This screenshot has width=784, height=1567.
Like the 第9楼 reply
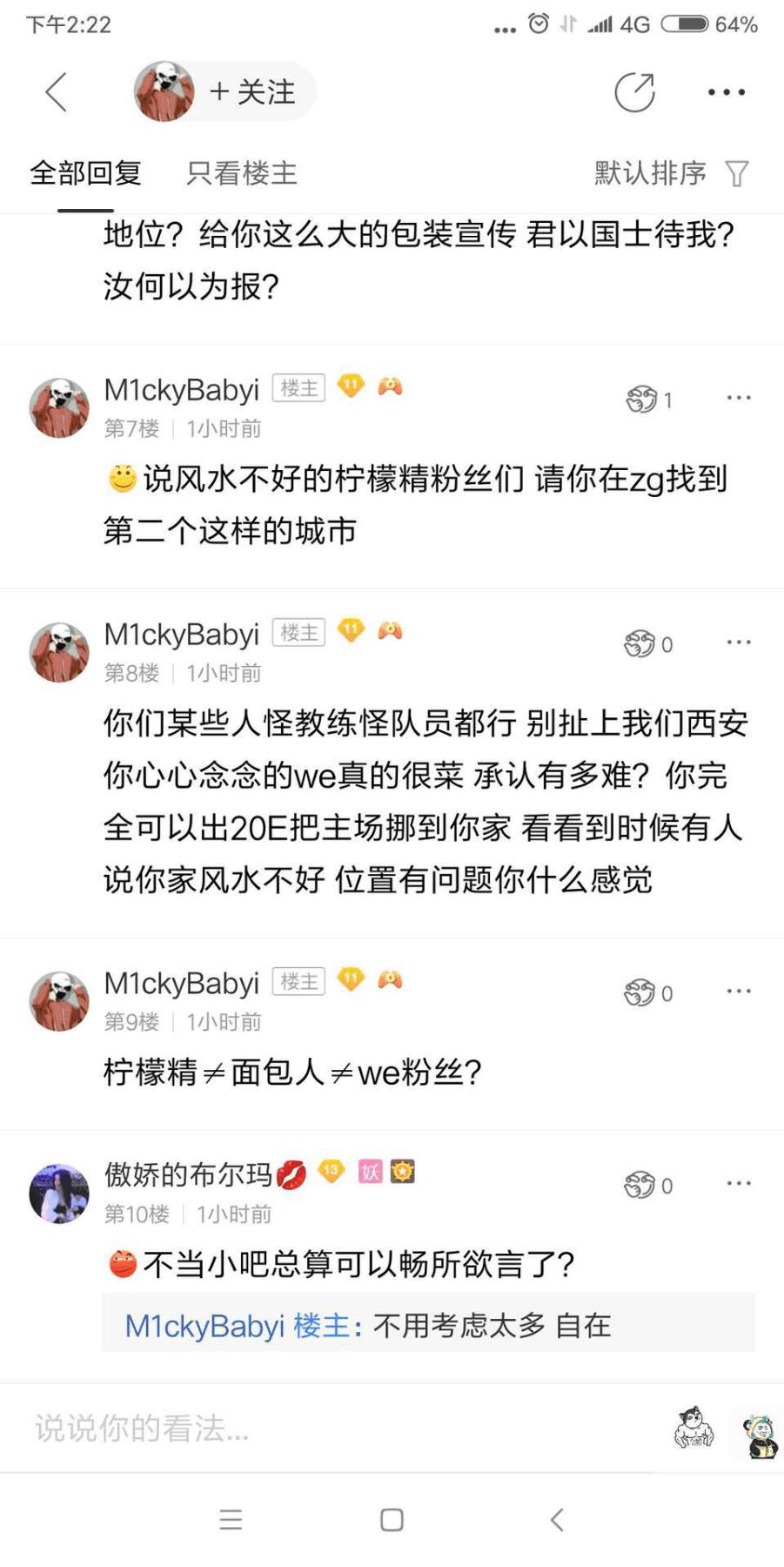pos(642,993)
